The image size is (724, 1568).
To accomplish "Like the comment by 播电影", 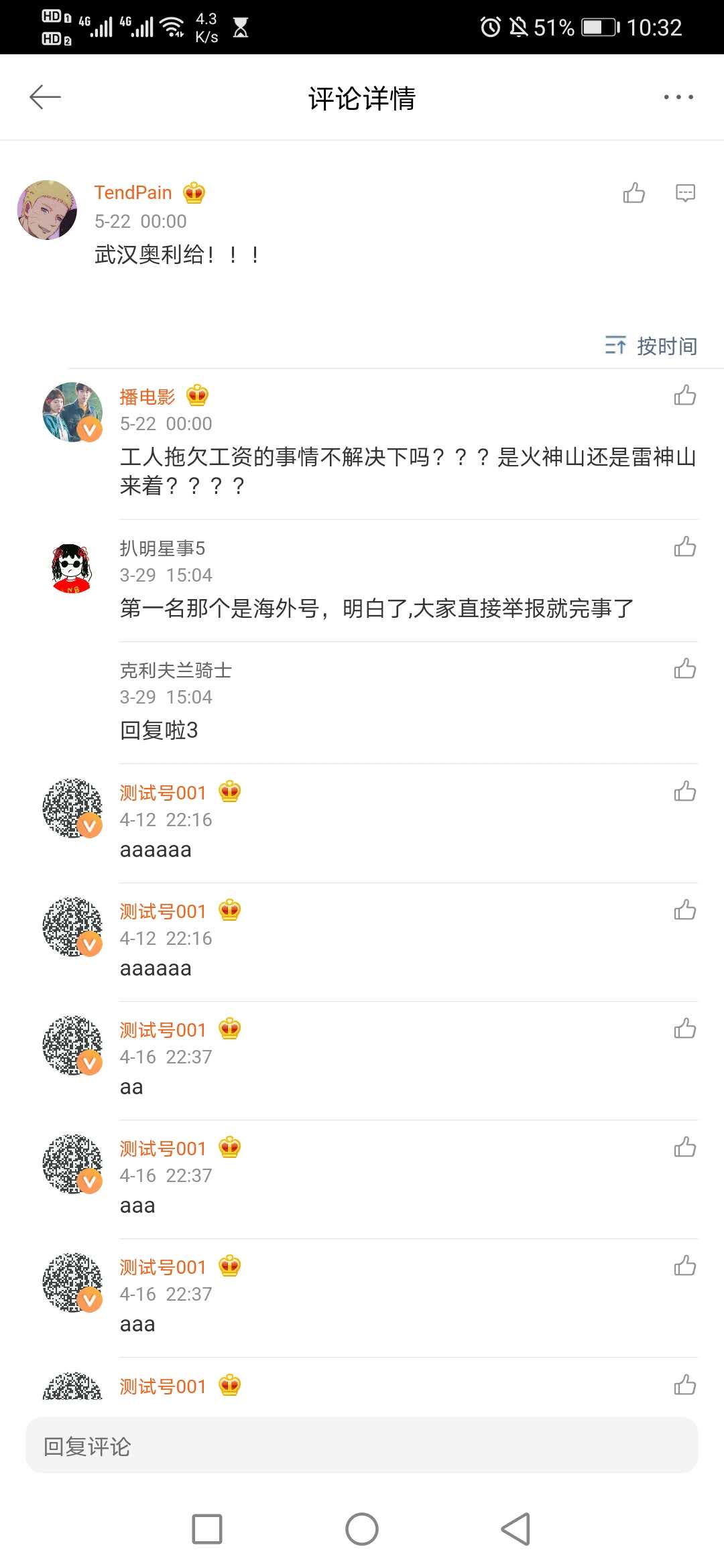I will [x=684, y=395].
